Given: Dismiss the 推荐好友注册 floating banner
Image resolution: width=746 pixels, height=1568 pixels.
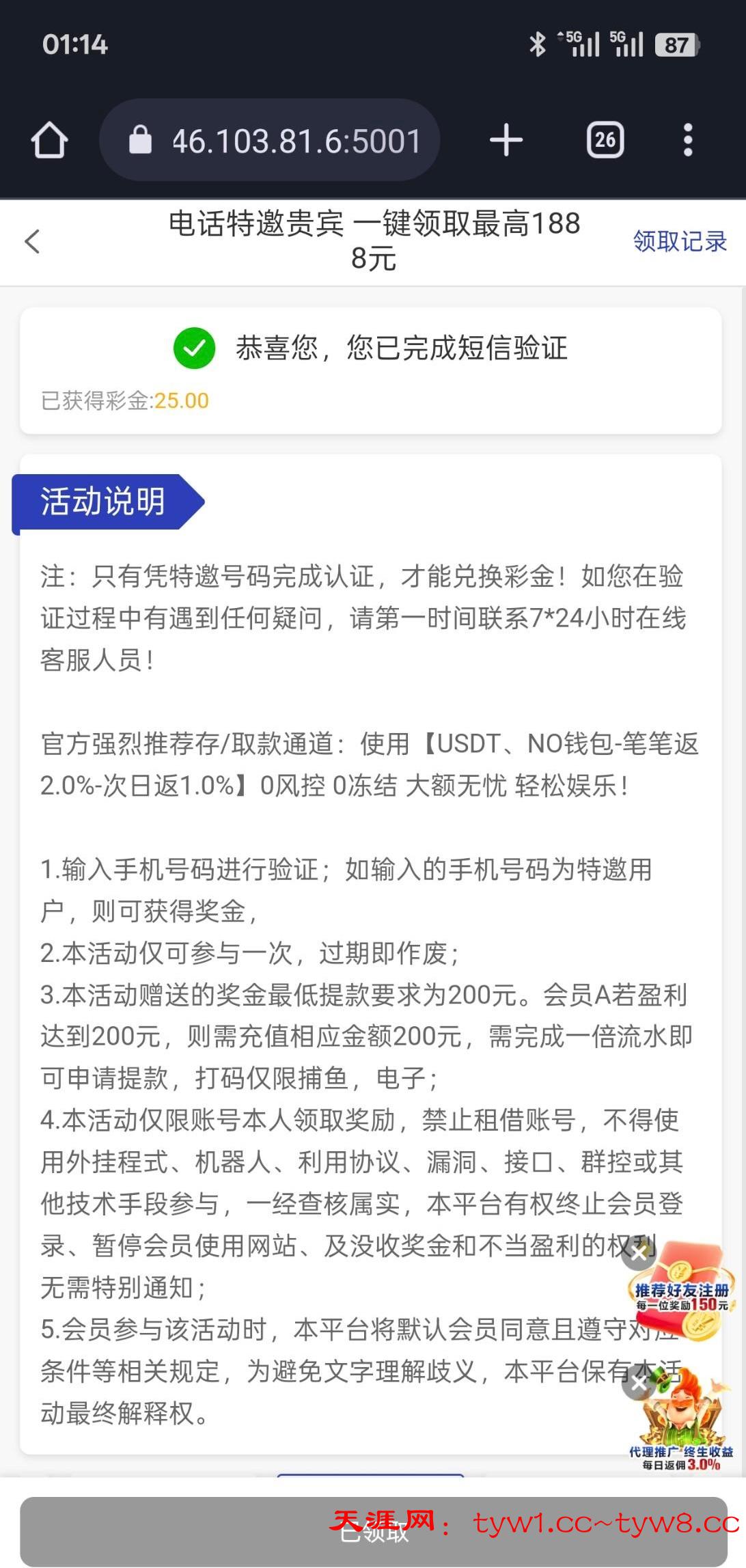Looking at the screenshot, I should [x=639, y=1253].
